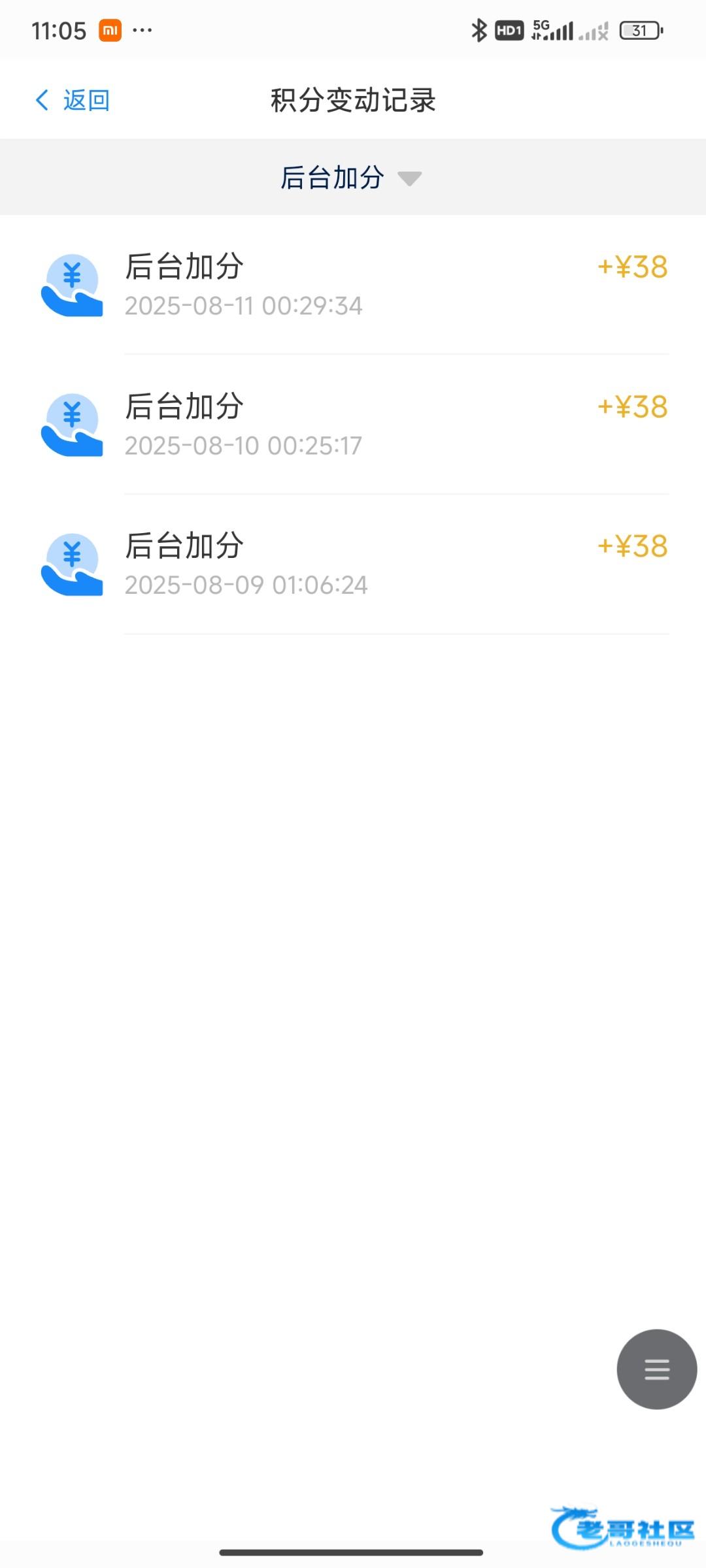Open the 2025-08-10 00:25:17 record
706x1568 pixels.
353,425
